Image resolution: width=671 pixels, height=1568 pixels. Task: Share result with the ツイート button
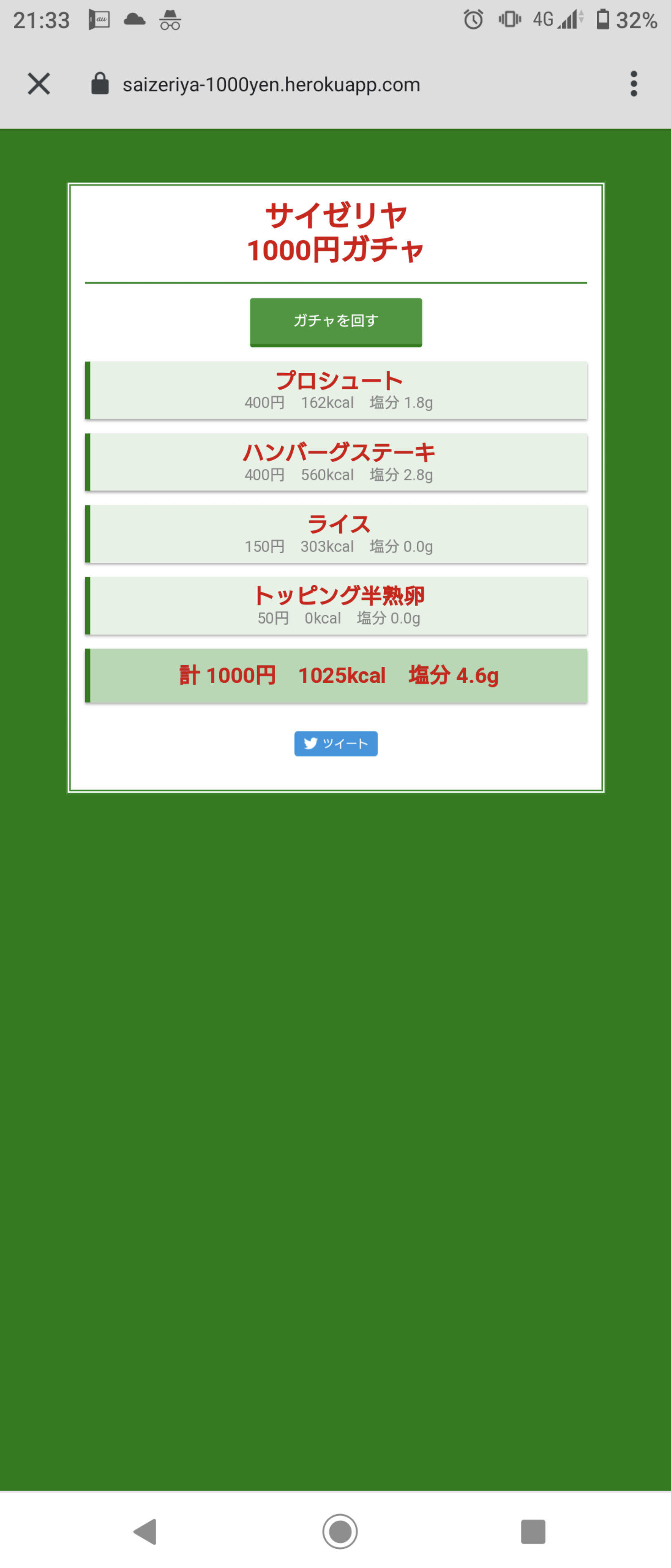[336, 743]
